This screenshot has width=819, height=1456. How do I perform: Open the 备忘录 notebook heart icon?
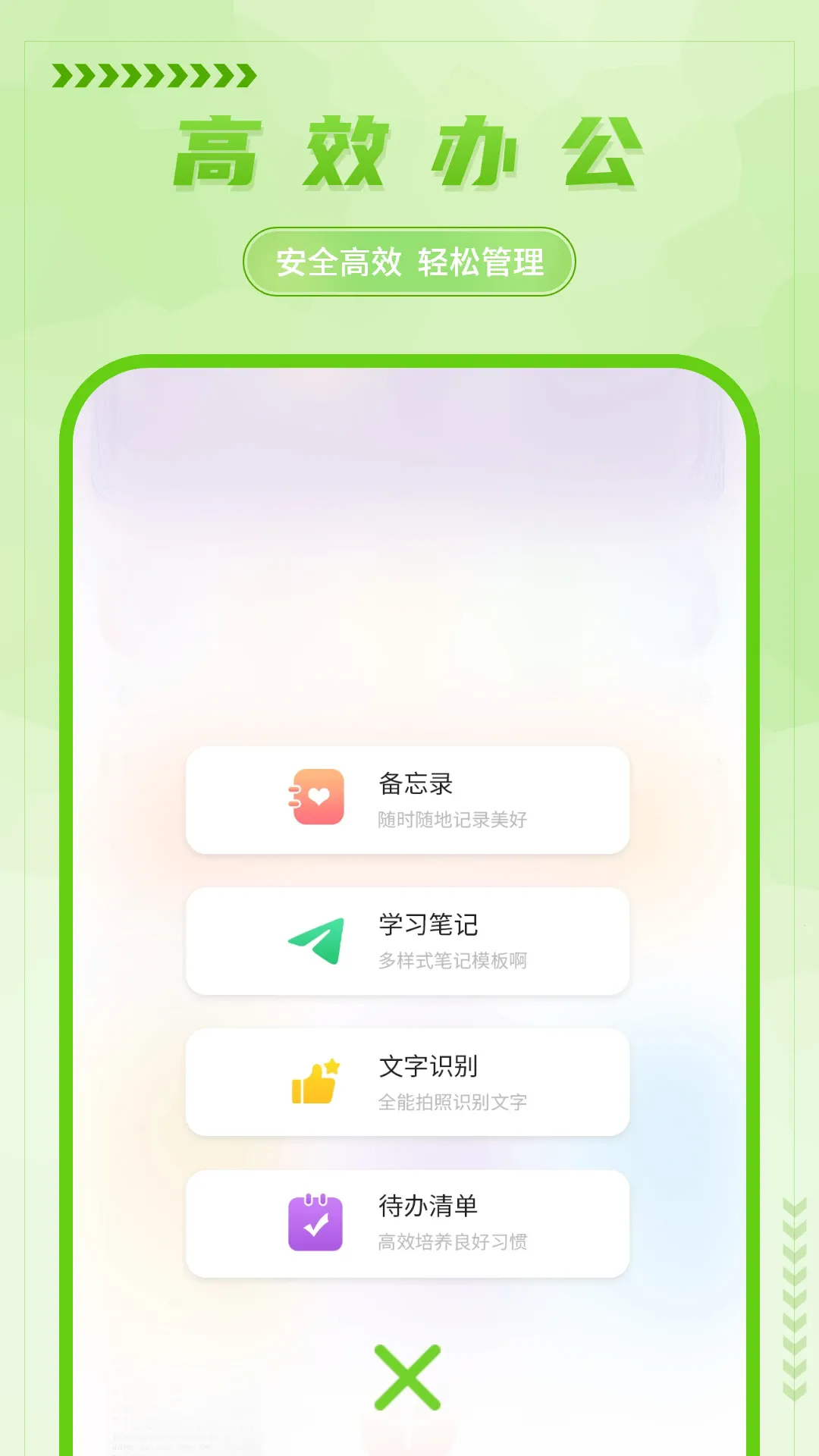point(318,796)
